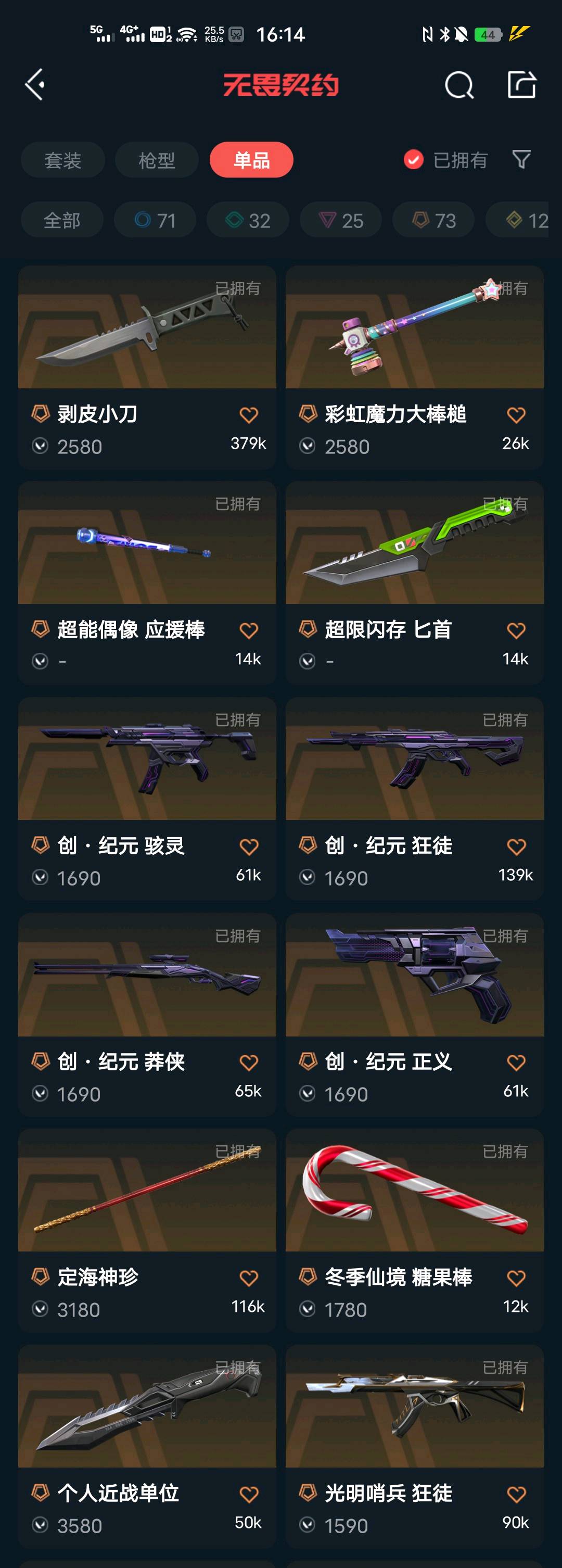
Task: Open the funnel filter icon
Action: (521, 159)
